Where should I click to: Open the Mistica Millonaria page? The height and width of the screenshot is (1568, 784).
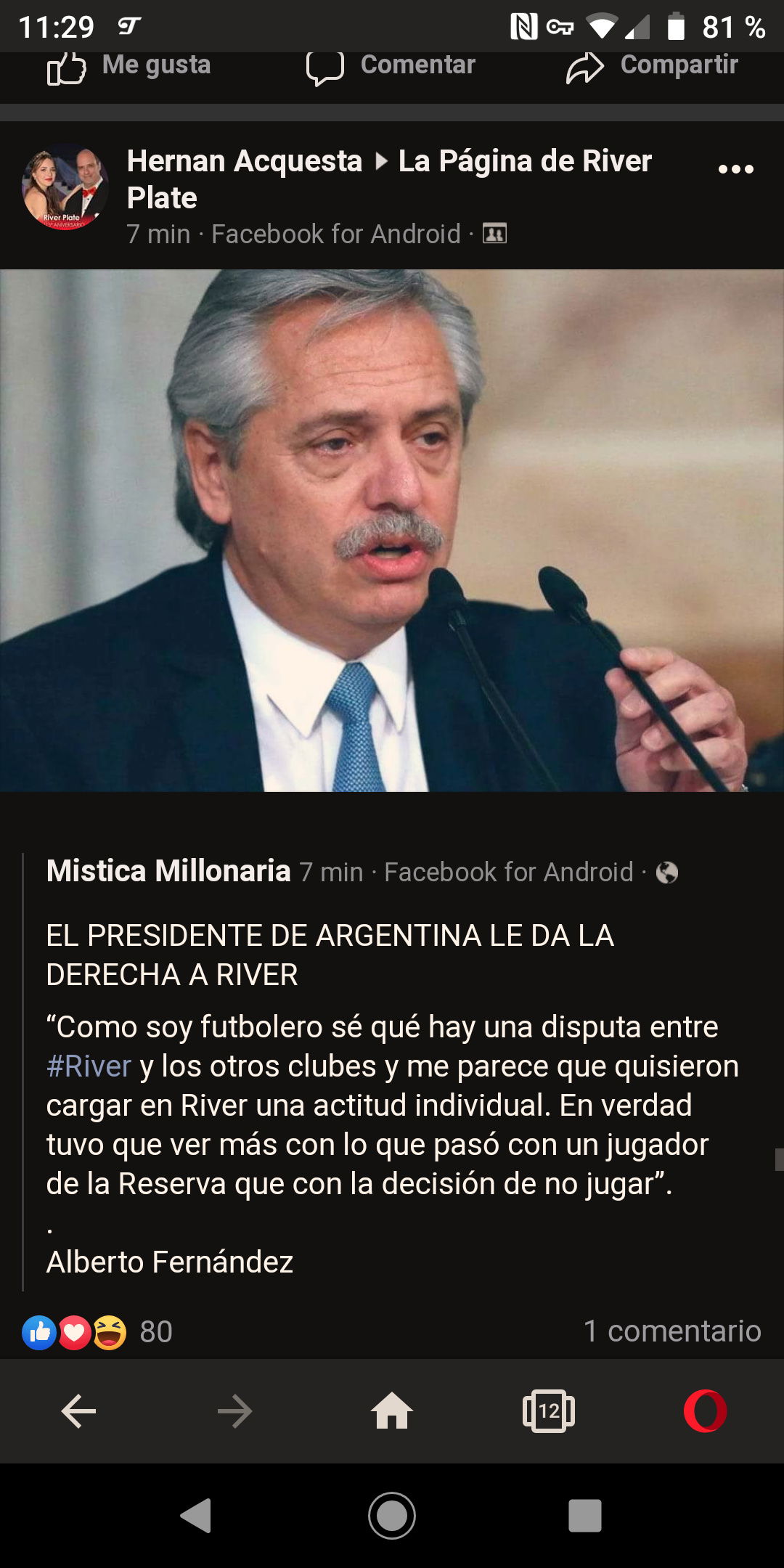point(168,871)
